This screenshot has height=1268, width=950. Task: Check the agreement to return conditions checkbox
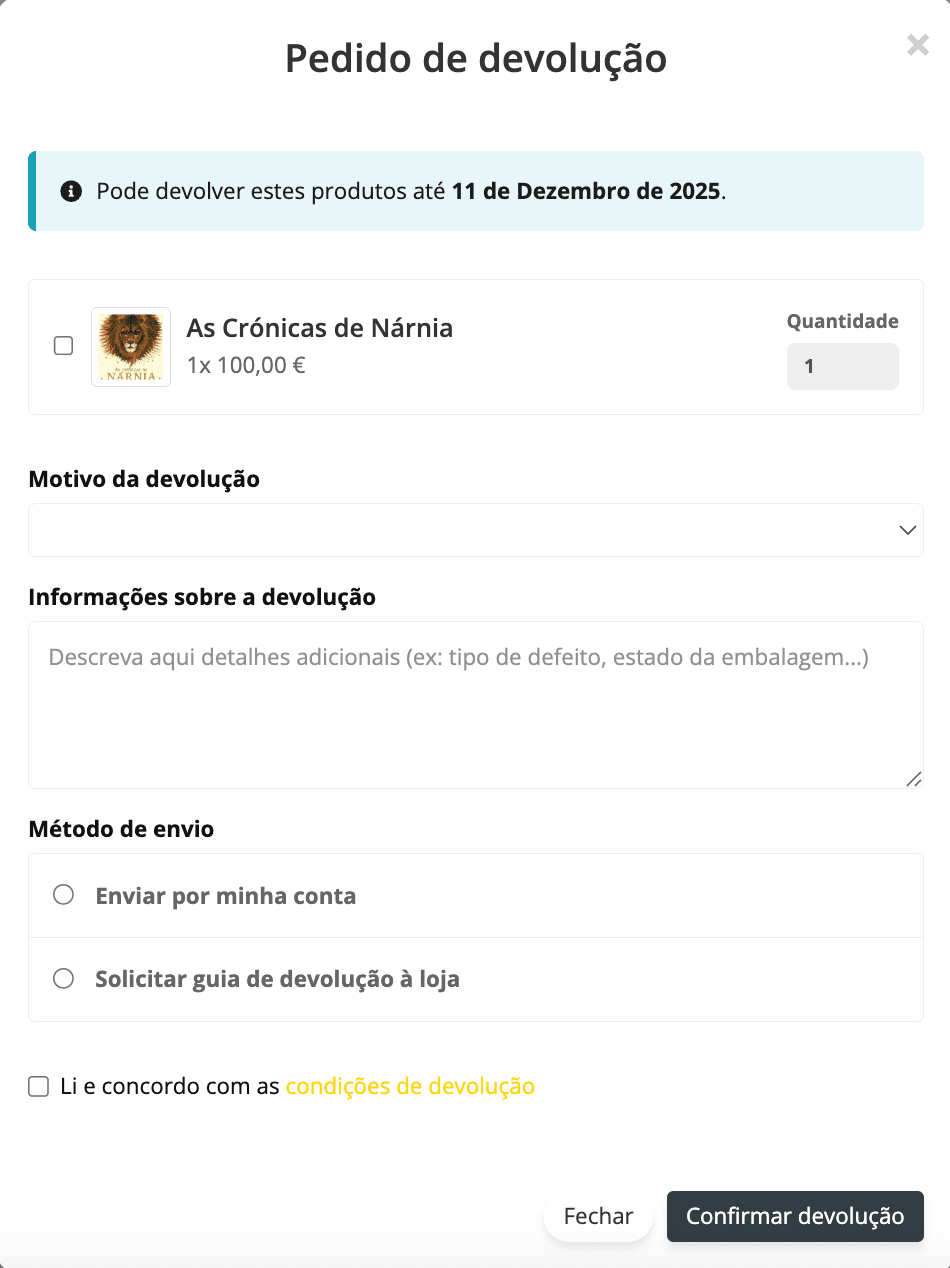(x=38, y=1086)
